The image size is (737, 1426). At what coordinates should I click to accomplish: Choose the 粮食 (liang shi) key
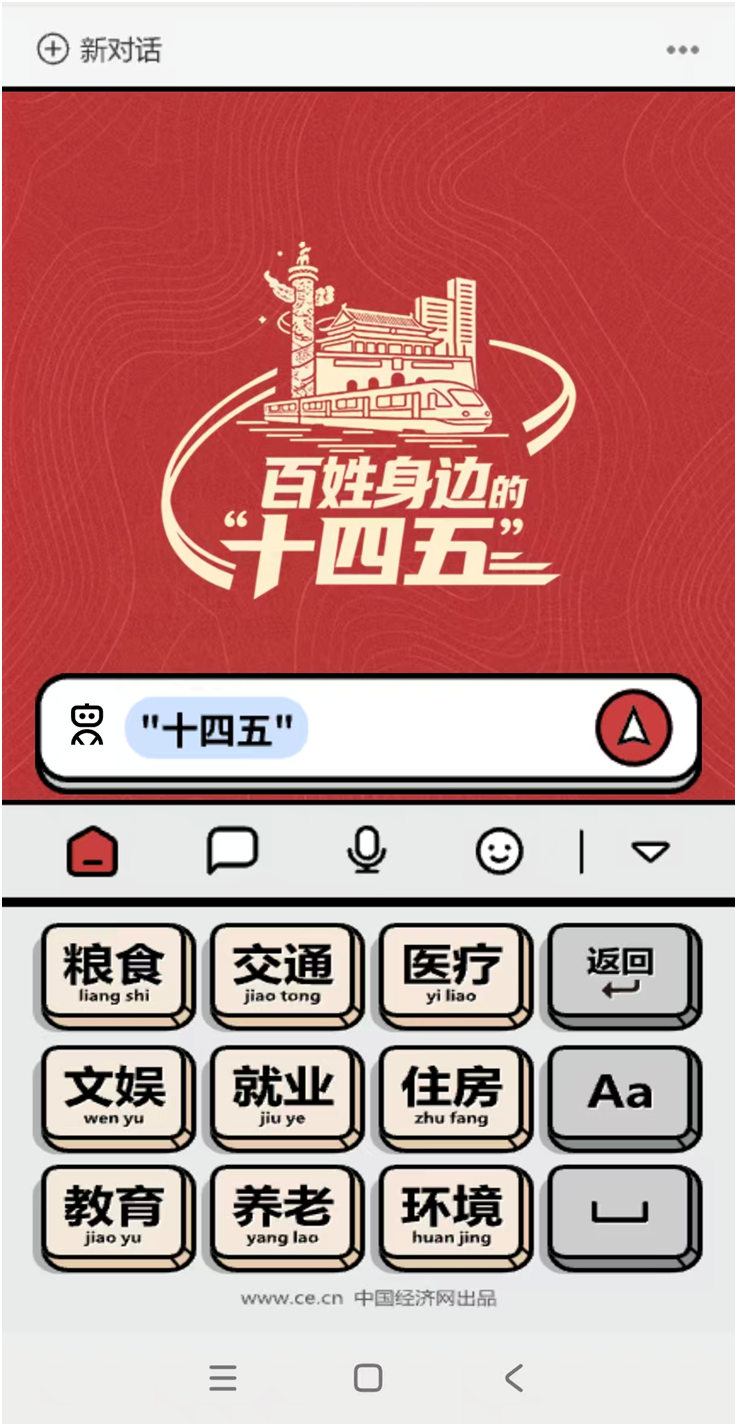click(x=113, y=972)
